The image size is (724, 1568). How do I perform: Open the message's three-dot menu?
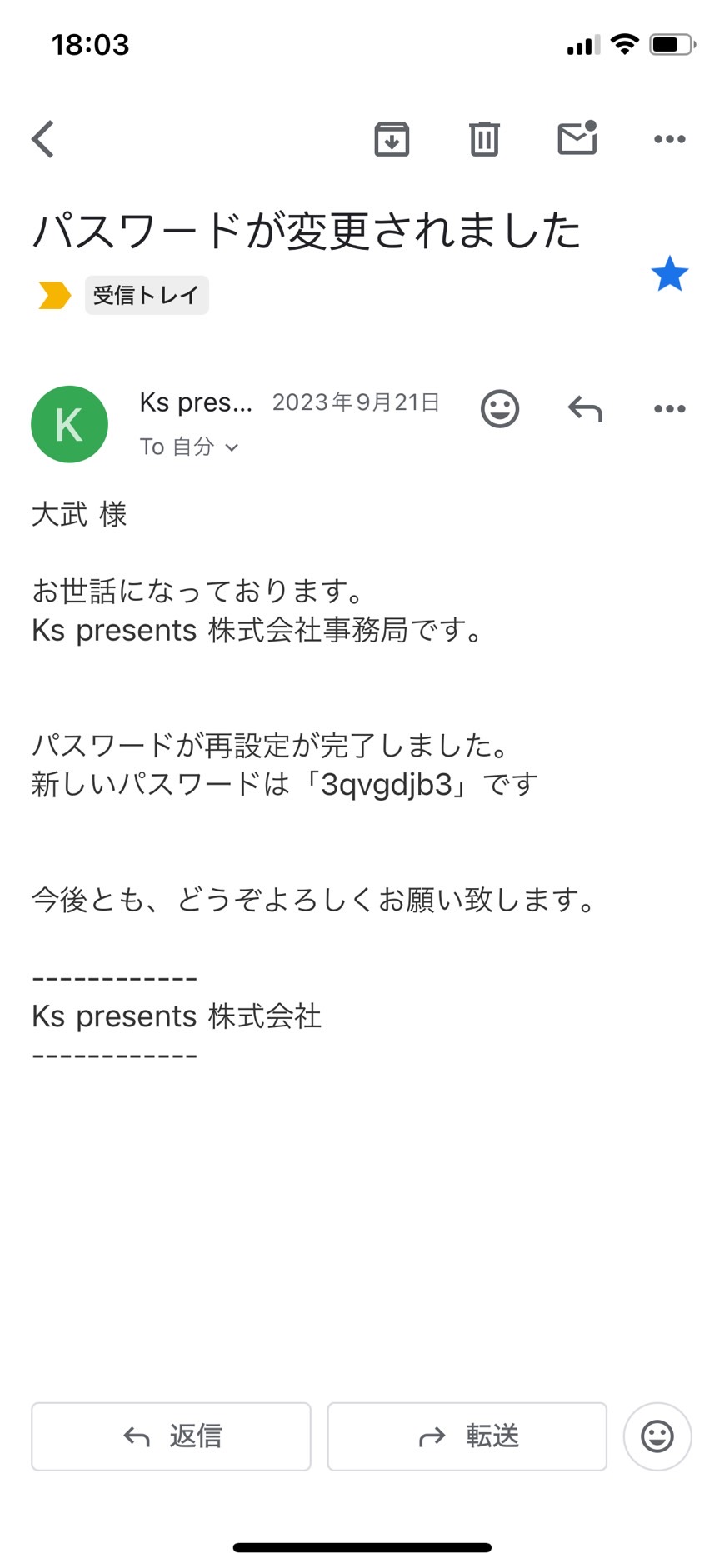[x=670, y=408]
